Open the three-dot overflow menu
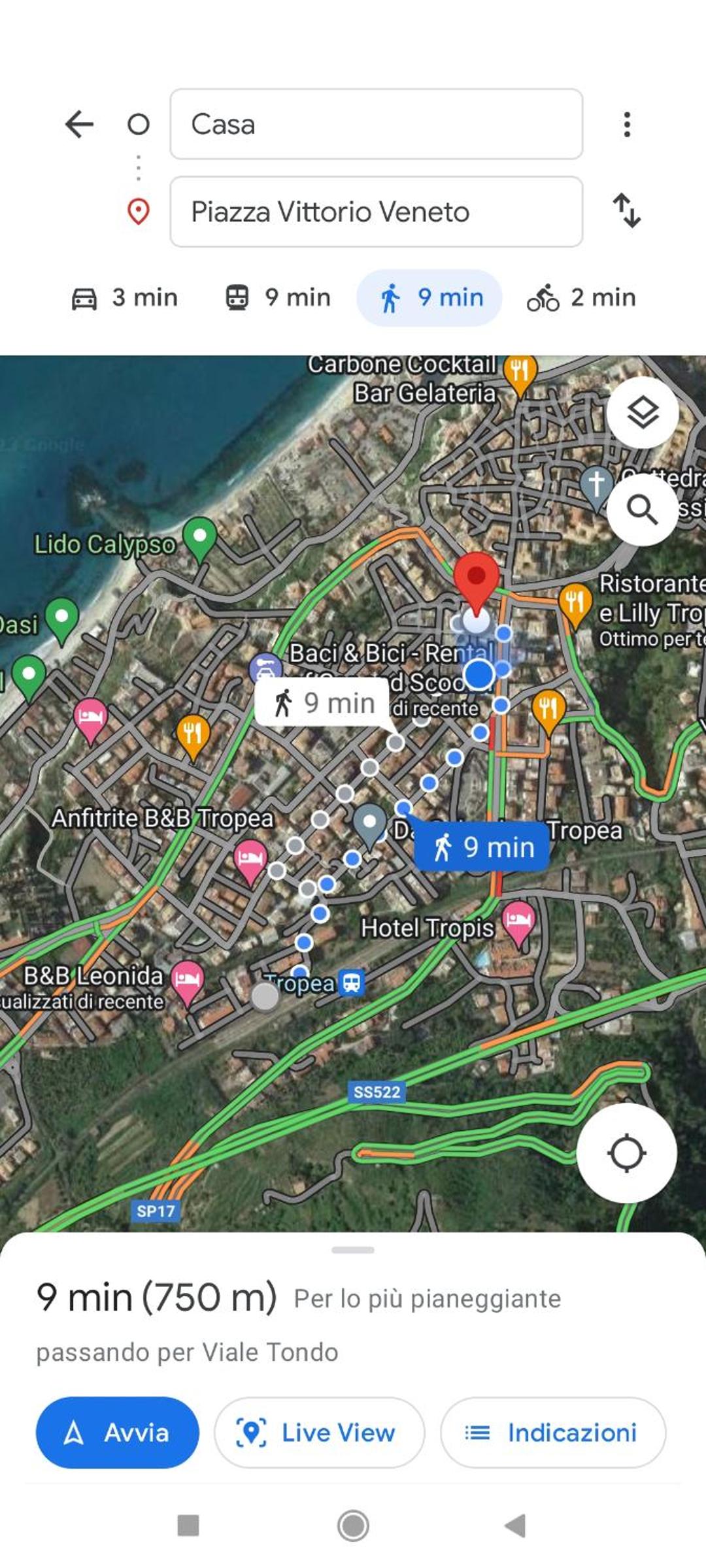The width and height of the screenshot is (706, 1568). [626, 124]
